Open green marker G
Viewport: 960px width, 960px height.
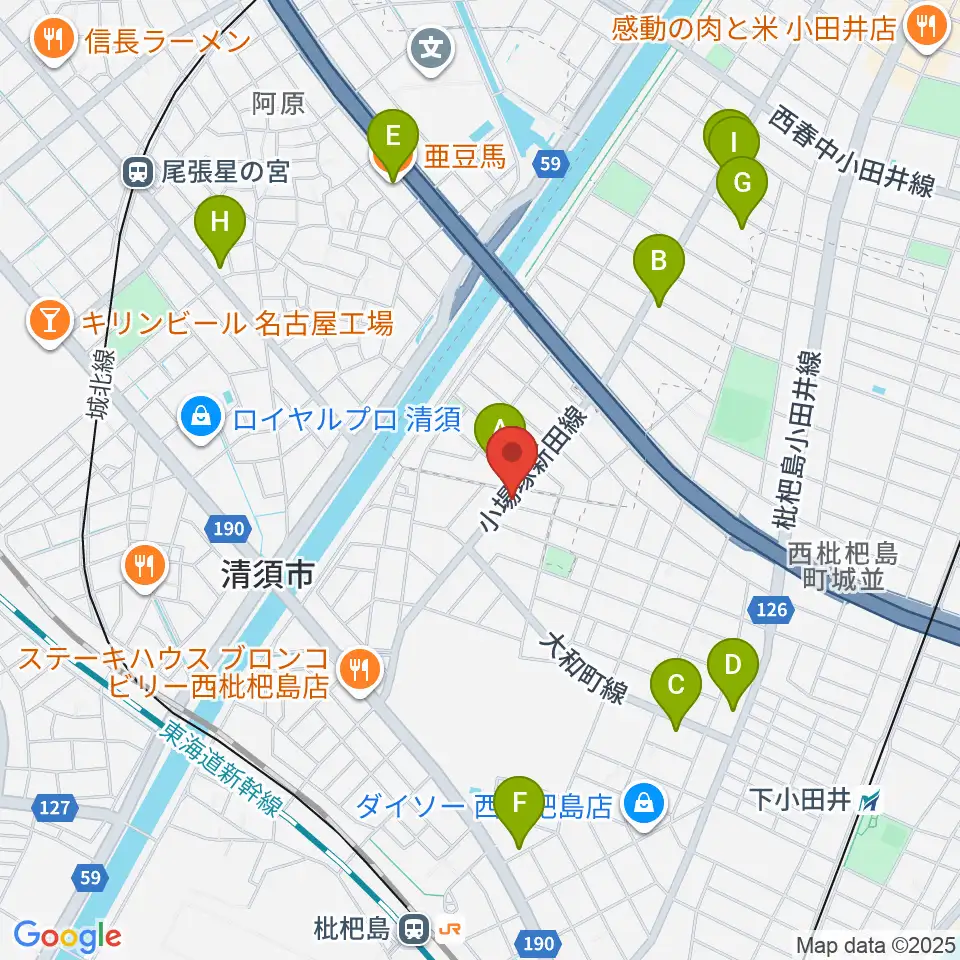[x=742, y=192]
